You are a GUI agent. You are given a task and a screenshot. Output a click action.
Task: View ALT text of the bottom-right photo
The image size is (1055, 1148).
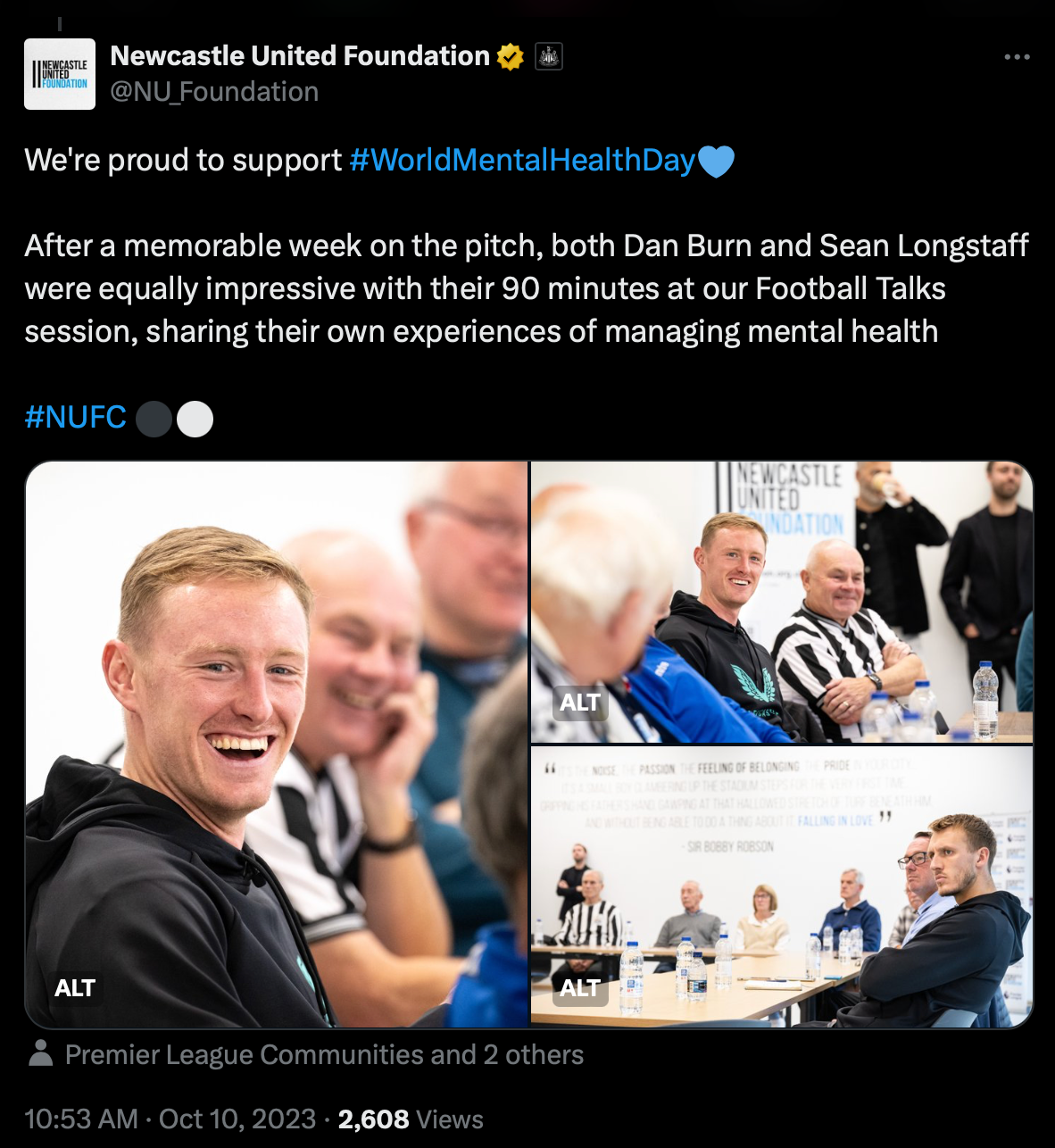click(580, 988)
